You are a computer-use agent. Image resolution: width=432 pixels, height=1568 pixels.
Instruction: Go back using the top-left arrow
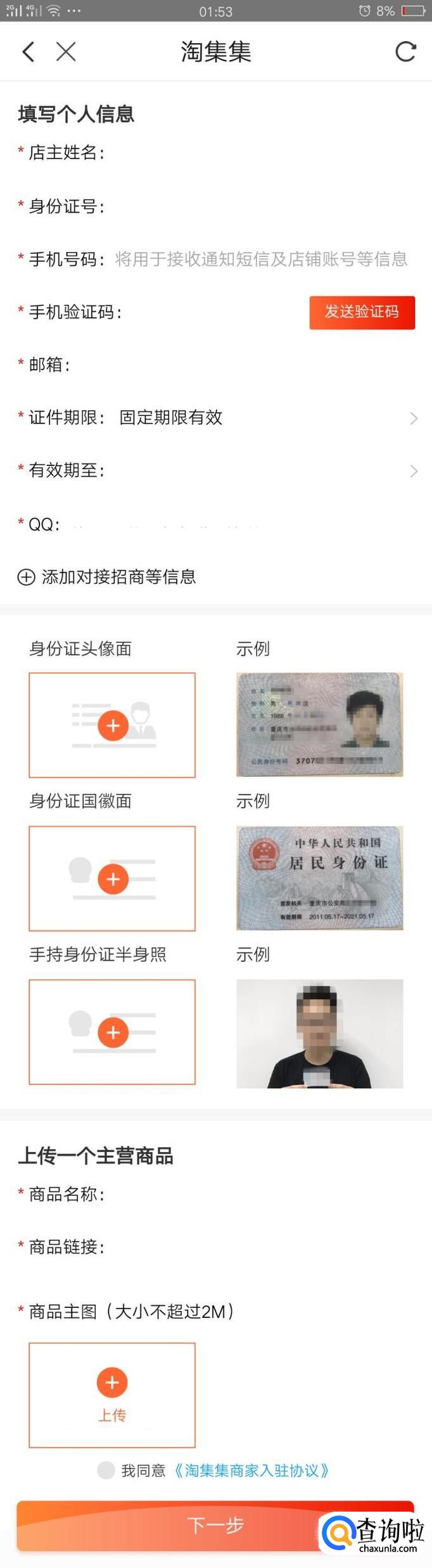tap(28, 51)
